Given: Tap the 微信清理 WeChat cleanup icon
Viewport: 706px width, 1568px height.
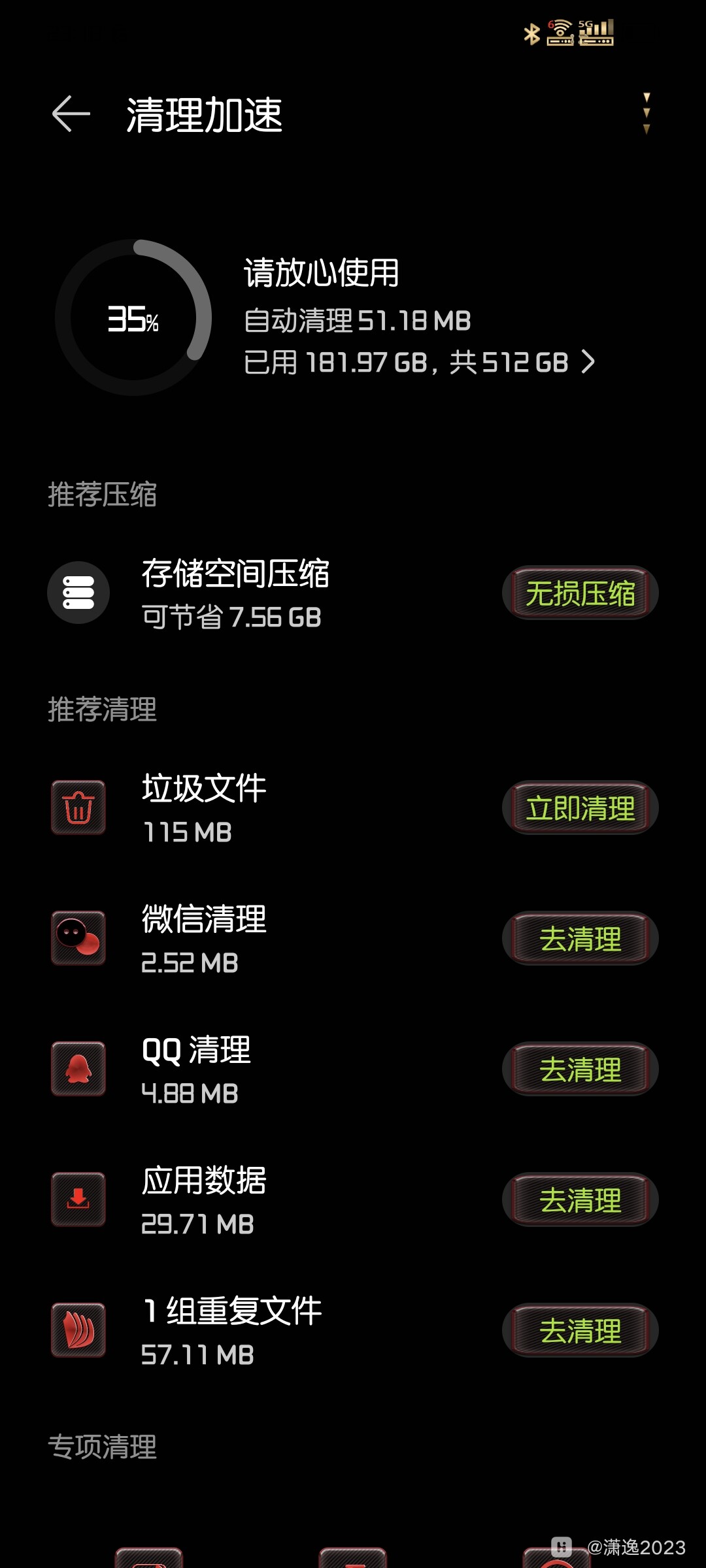Looking at the screenshot, I should [78, 938].
